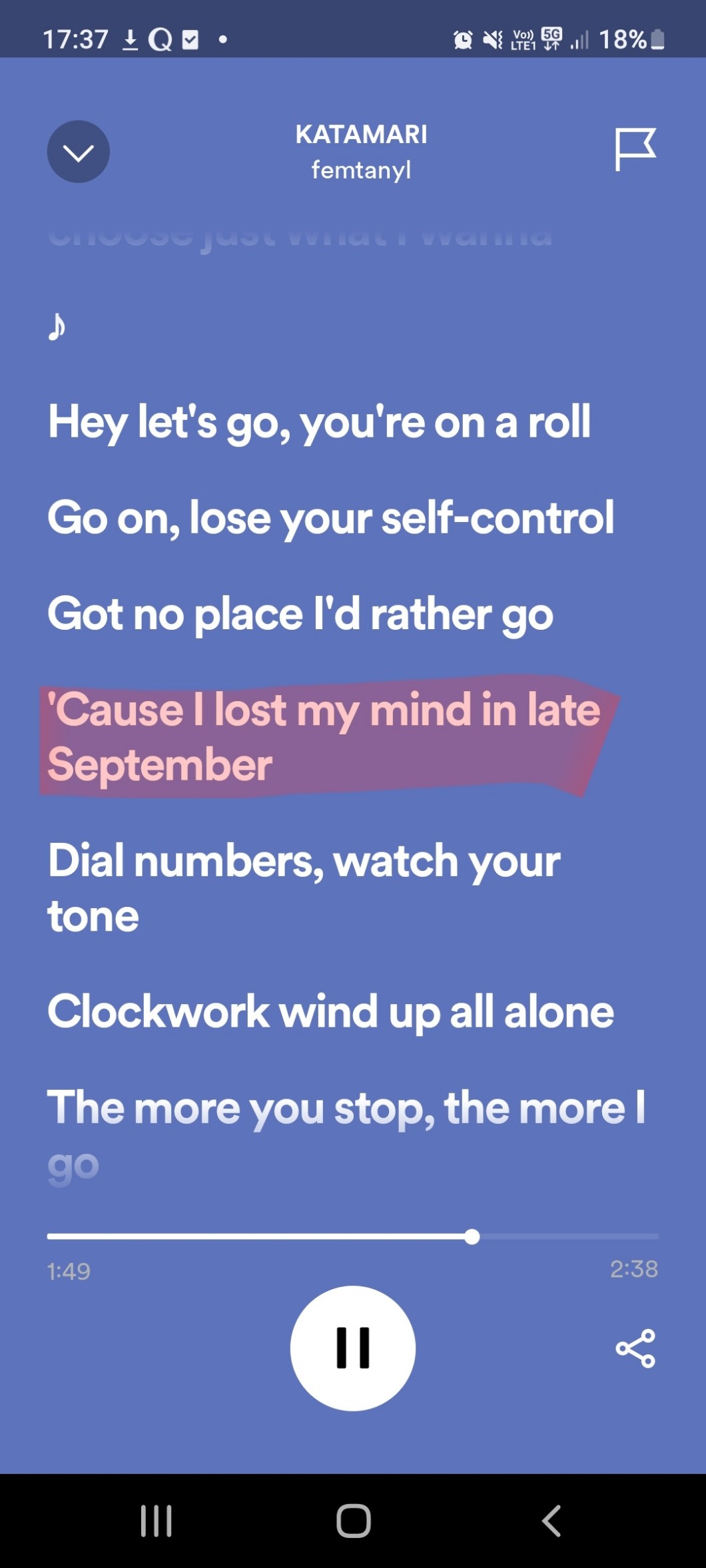The image size is (706, 1568).
Task: Pause the KATAMARI playback
Action: click(353, 1348)
